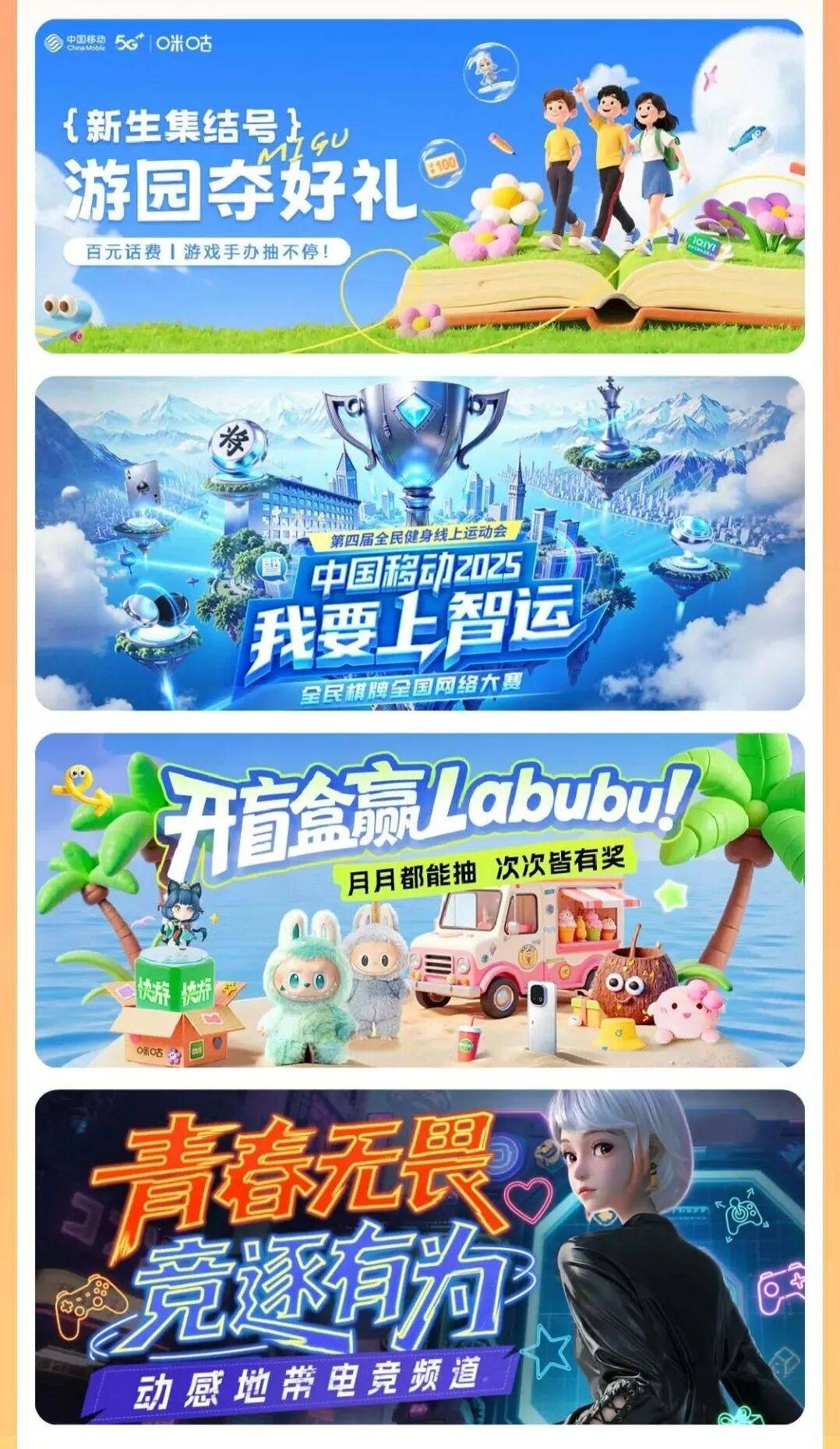Screen dimensions: 840x1449
Task: Open the 新生集结号 游园夺好礼 banner
Action: (419, 187)
